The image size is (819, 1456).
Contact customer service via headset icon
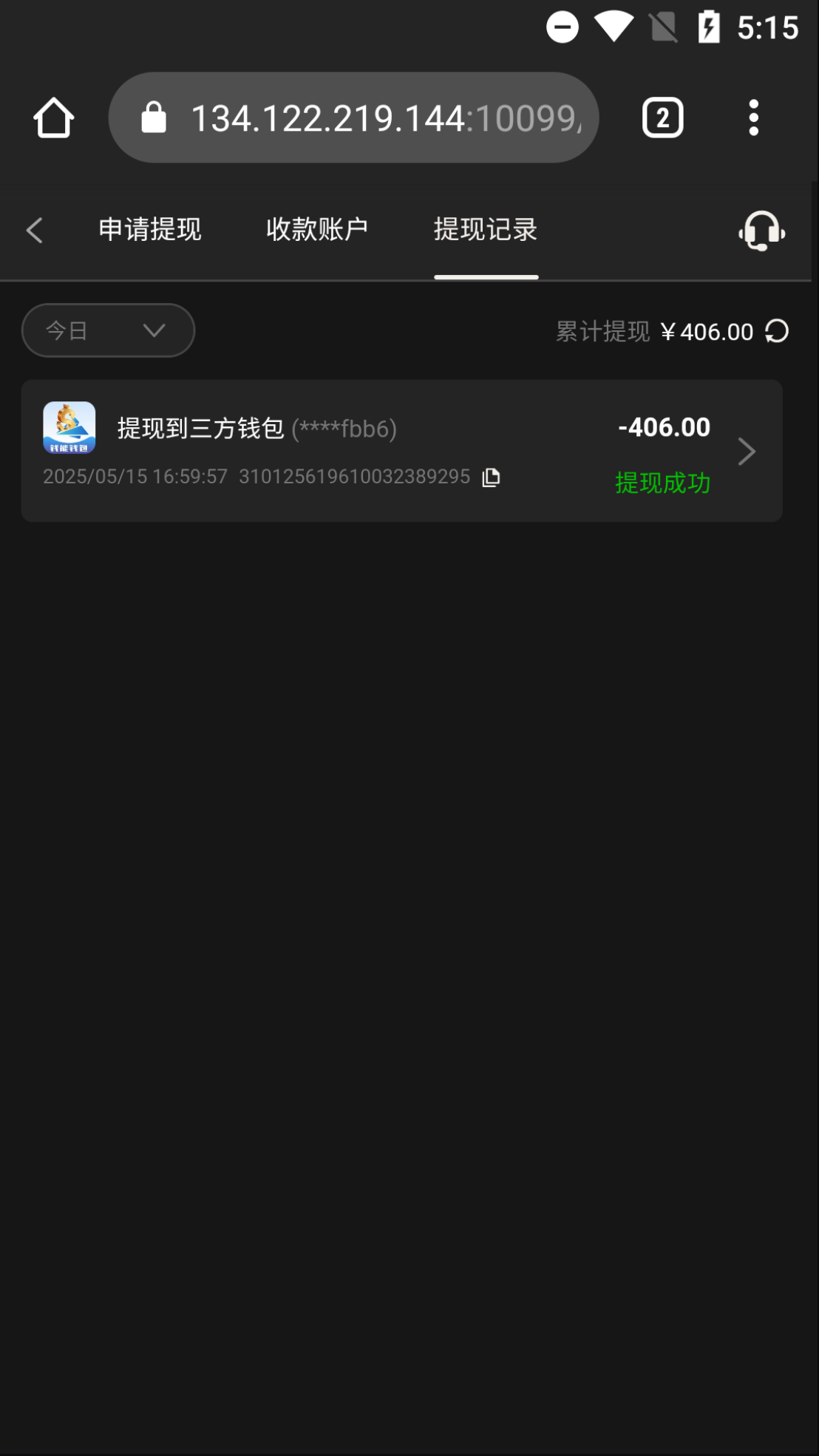tap(761, 231)
